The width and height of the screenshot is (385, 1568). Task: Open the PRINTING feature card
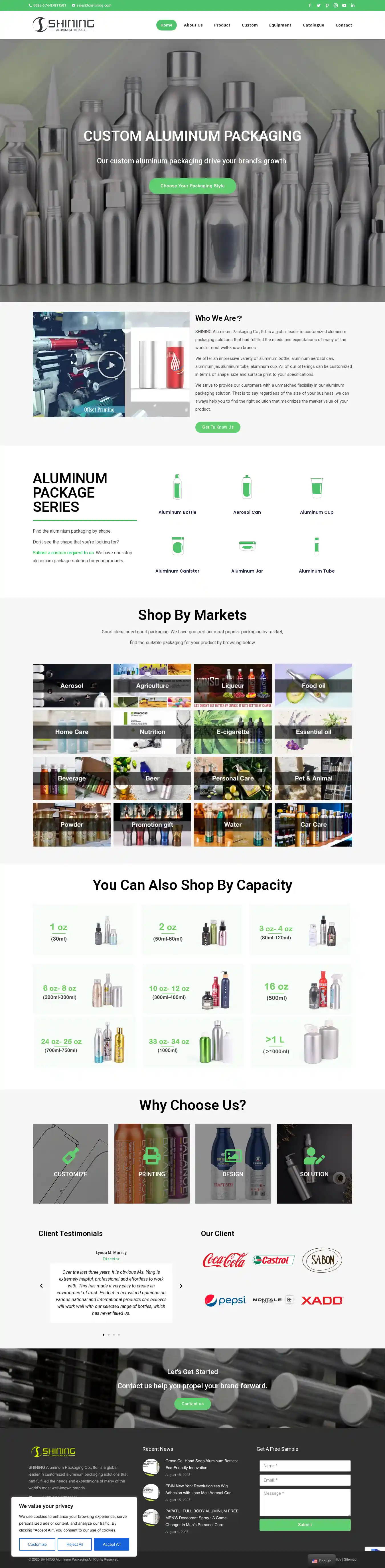pyautogui.click(x=152, y=1163)
